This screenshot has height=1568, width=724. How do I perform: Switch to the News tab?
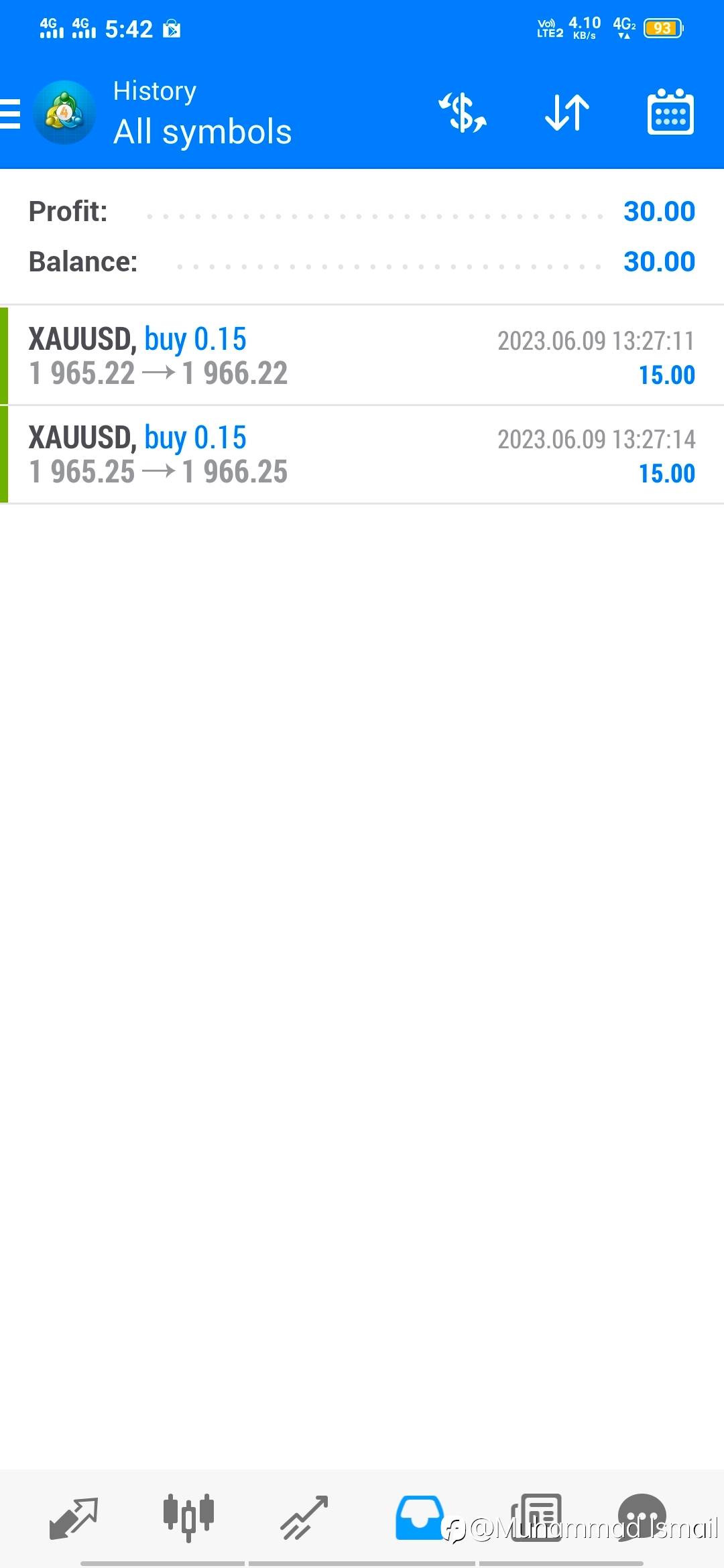(x=536, y=1518)
